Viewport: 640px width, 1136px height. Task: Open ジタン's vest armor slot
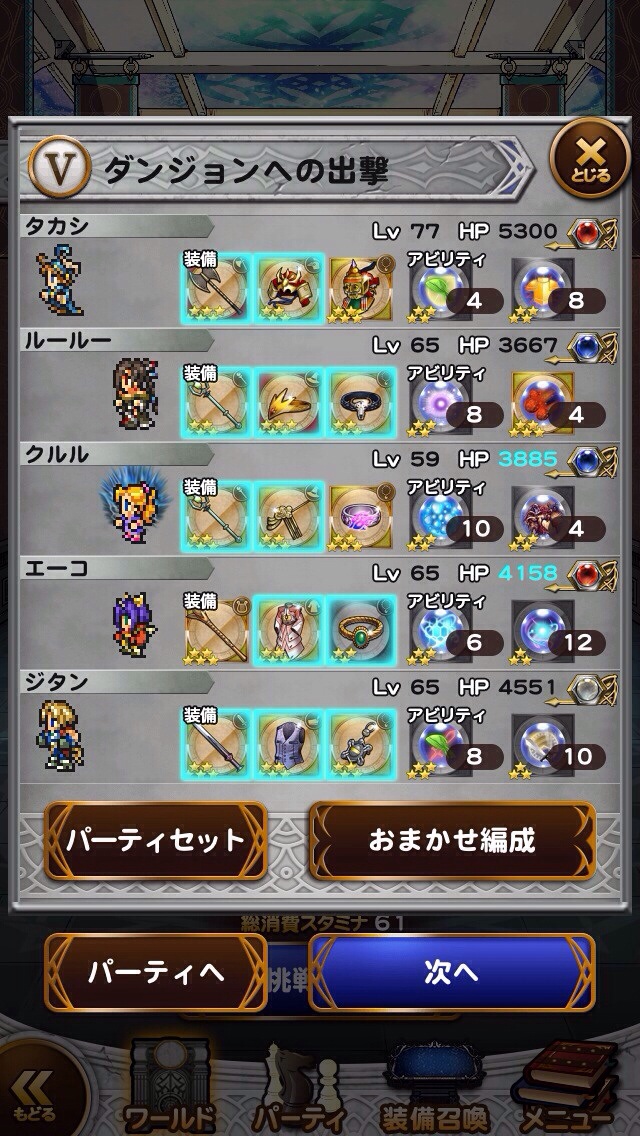[289, 744]
